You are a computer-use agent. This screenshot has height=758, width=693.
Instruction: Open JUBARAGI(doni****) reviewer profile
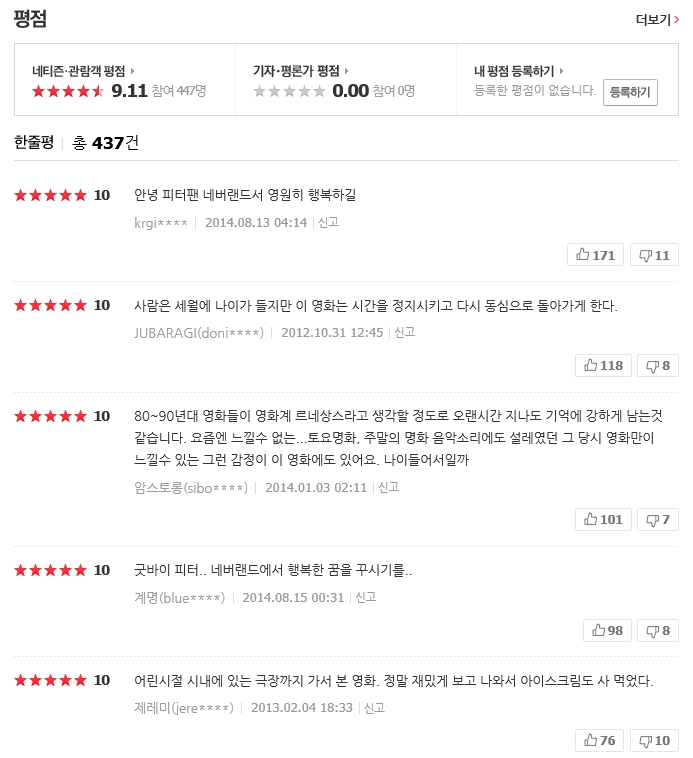click(x=199, y=333)
